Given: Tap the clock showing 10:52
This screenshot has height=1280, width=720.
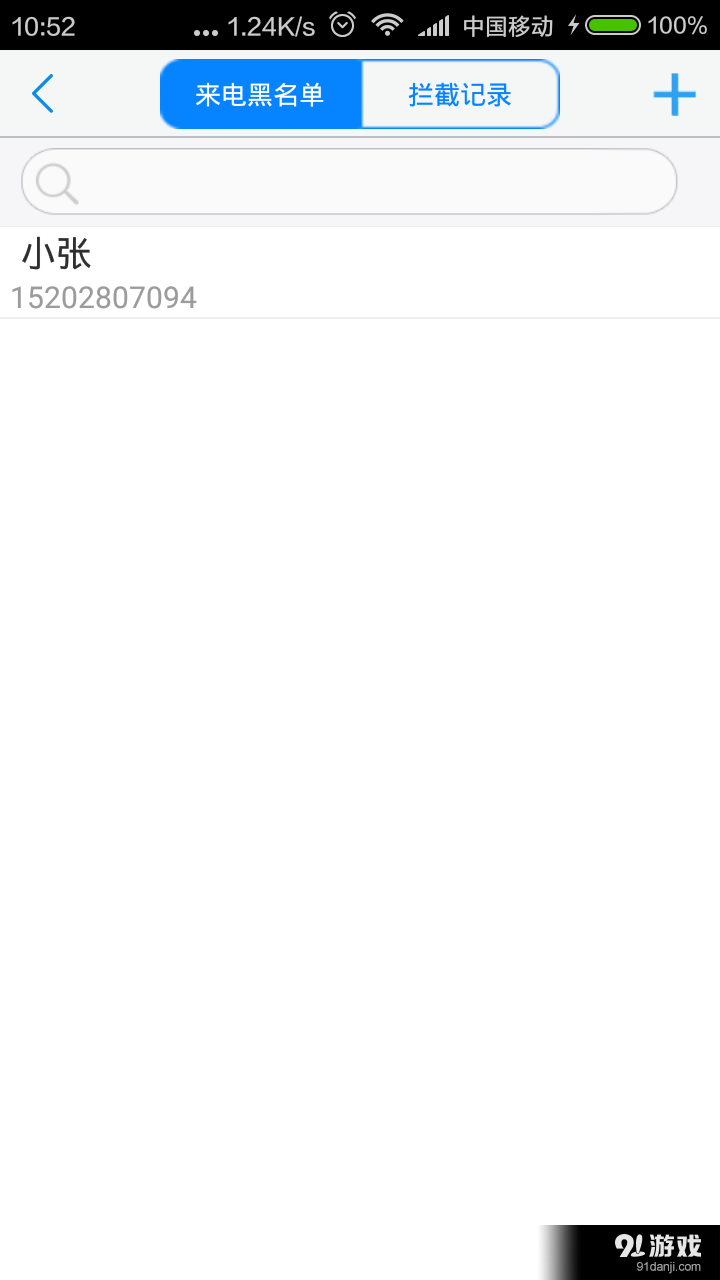Looking at the screenshot, I should [46, 25].
